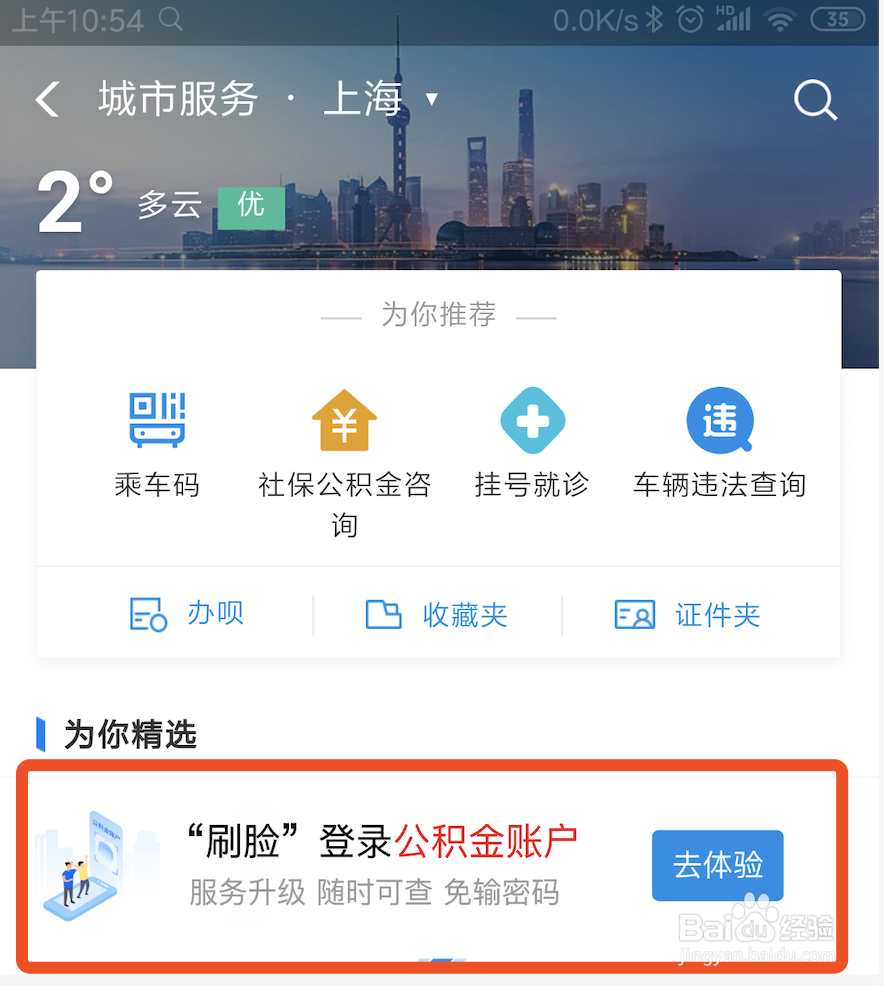This screenshot has width=884, height=986.
Task: Check the 优 air quality badge
Action: pyautogui.click(x=250, y=208)
